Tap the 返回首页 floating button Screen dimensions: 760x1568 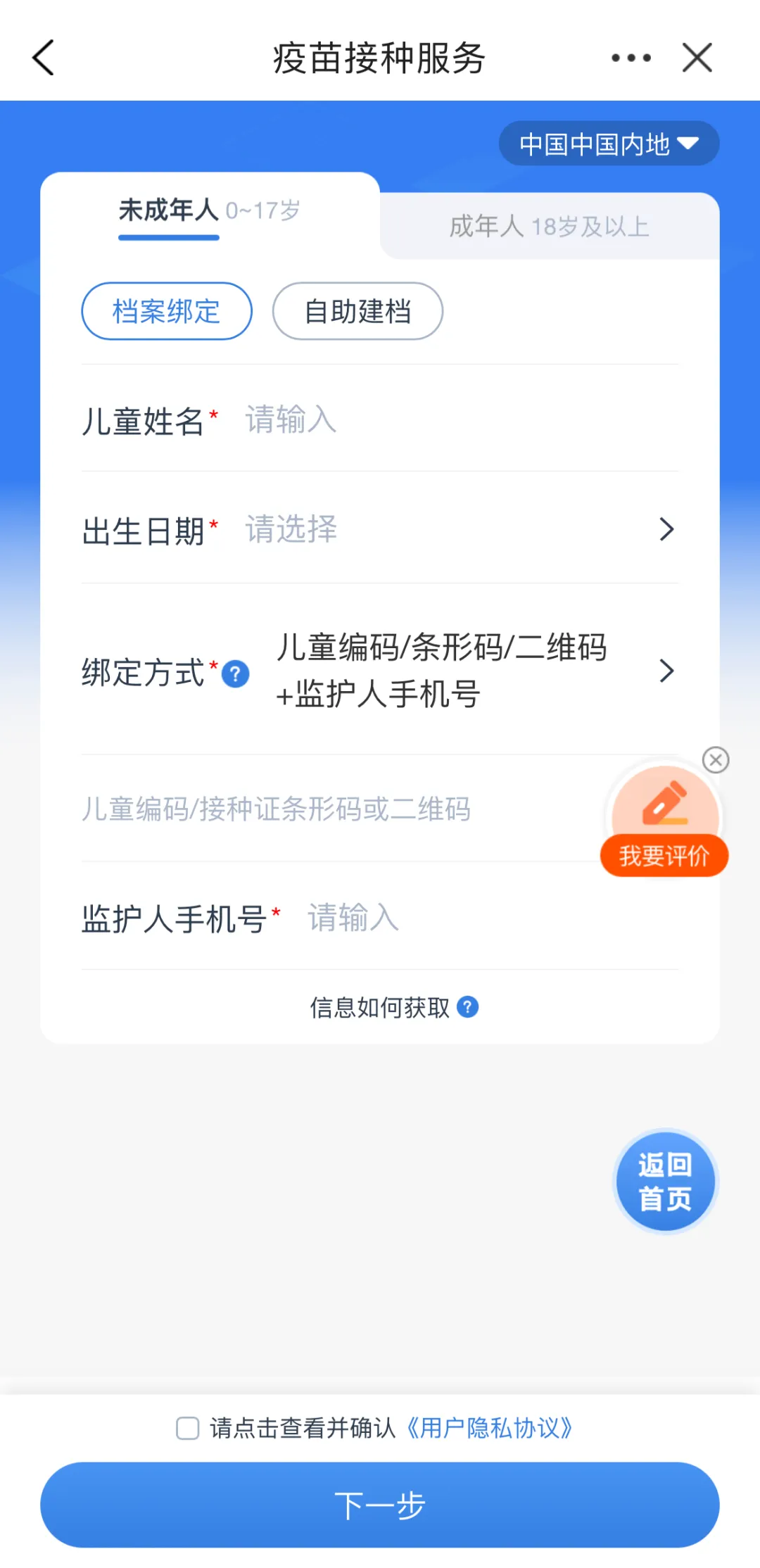pyautogui.click(x=665, y=1182)
